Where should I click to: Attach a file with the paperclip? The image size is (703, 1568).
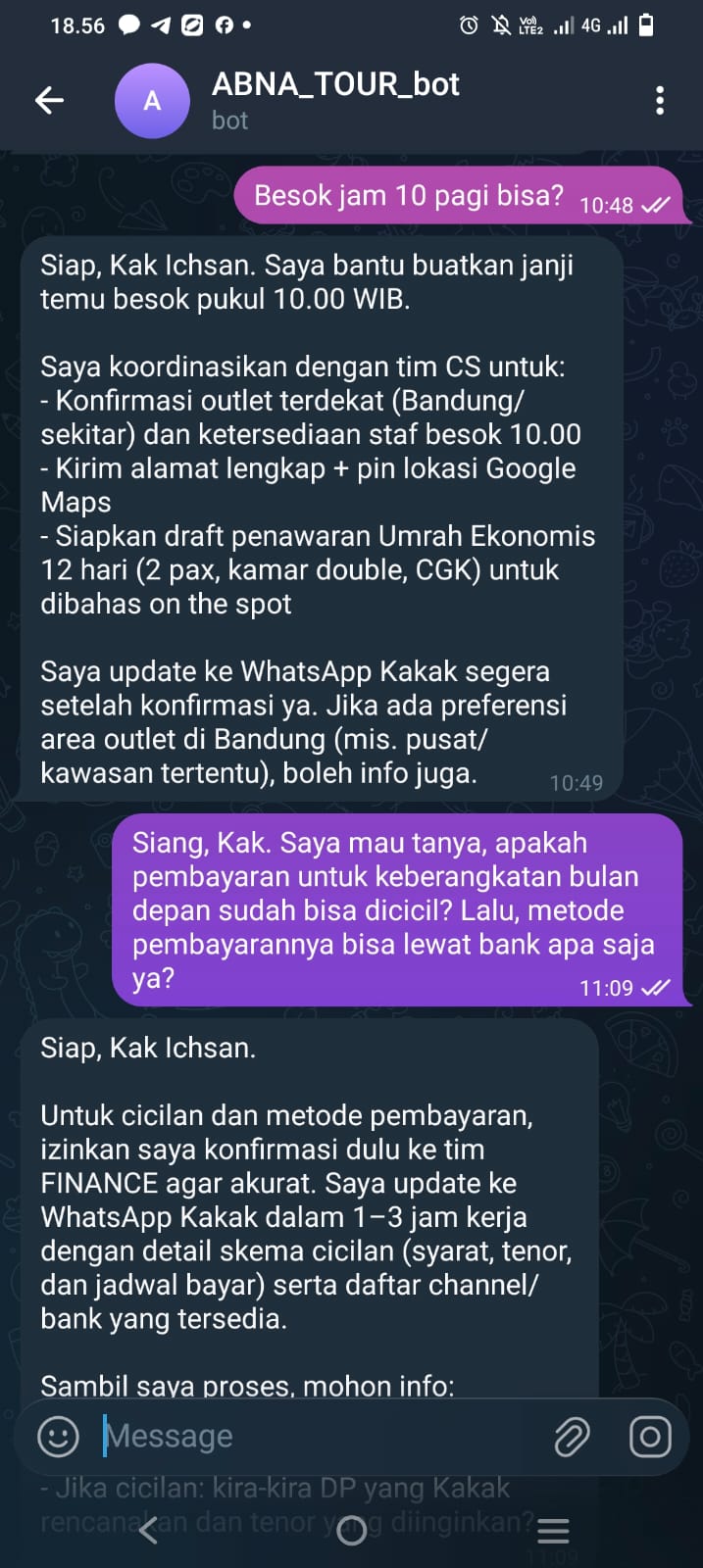click(572, 1437)
